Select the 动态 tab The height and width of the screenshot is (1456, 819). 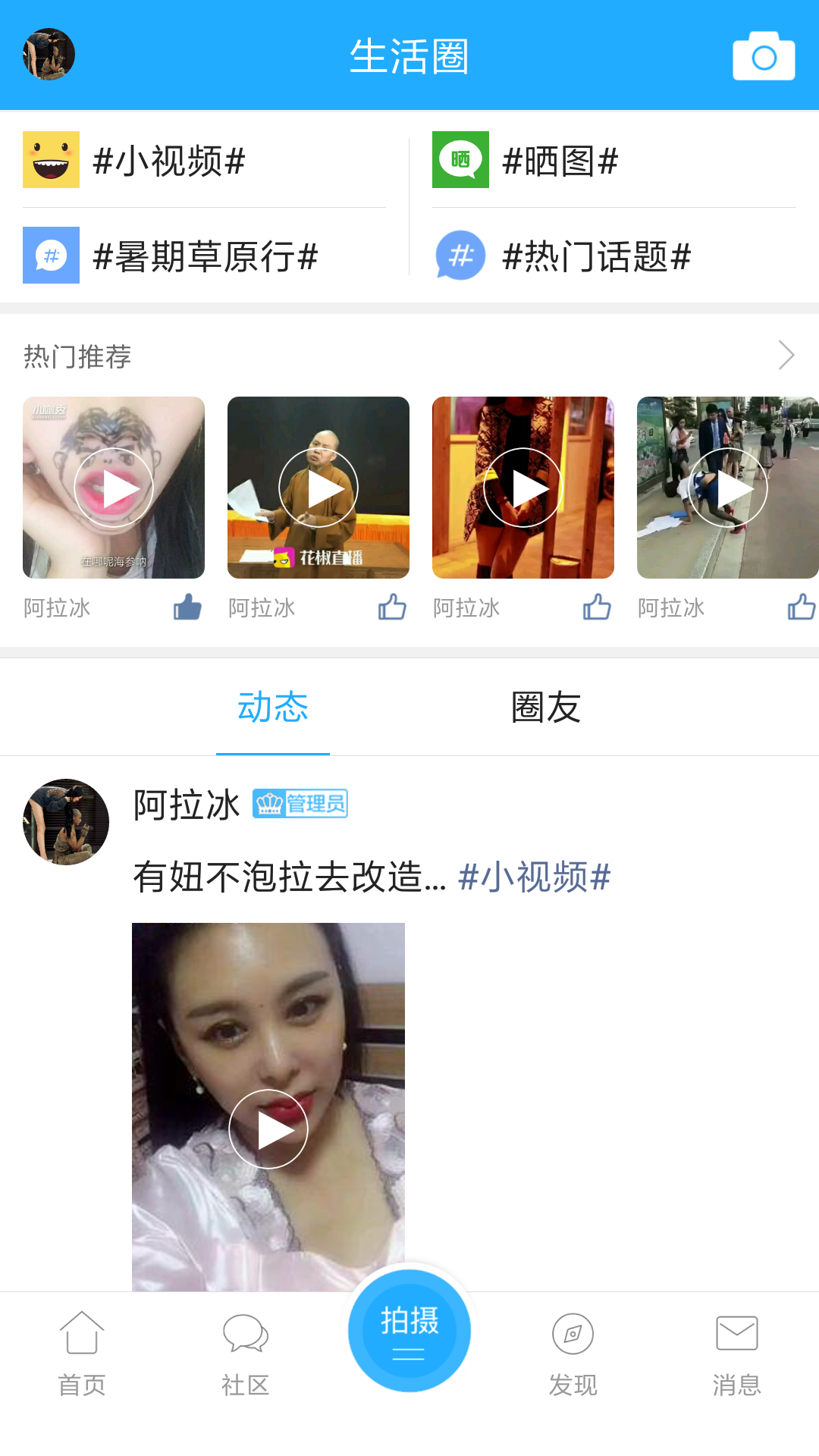click(x=273, y=708)
